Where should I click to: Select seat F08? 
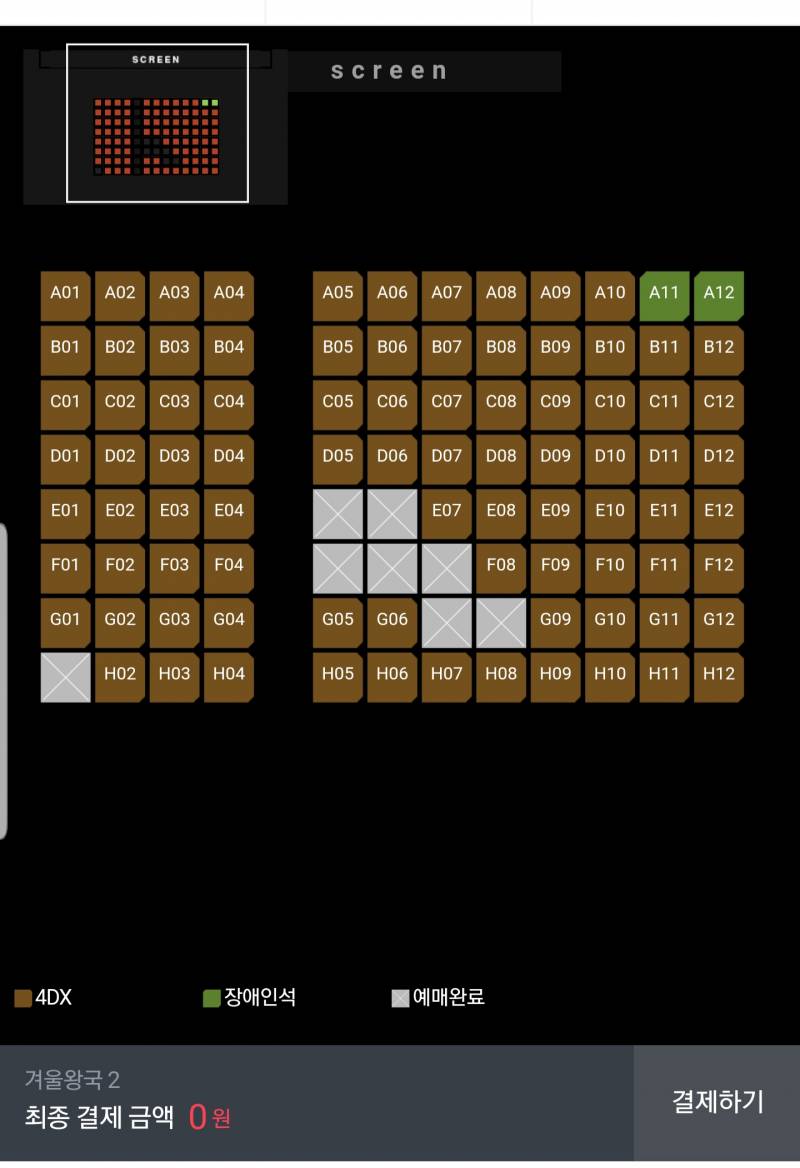(x=501, y=565)
